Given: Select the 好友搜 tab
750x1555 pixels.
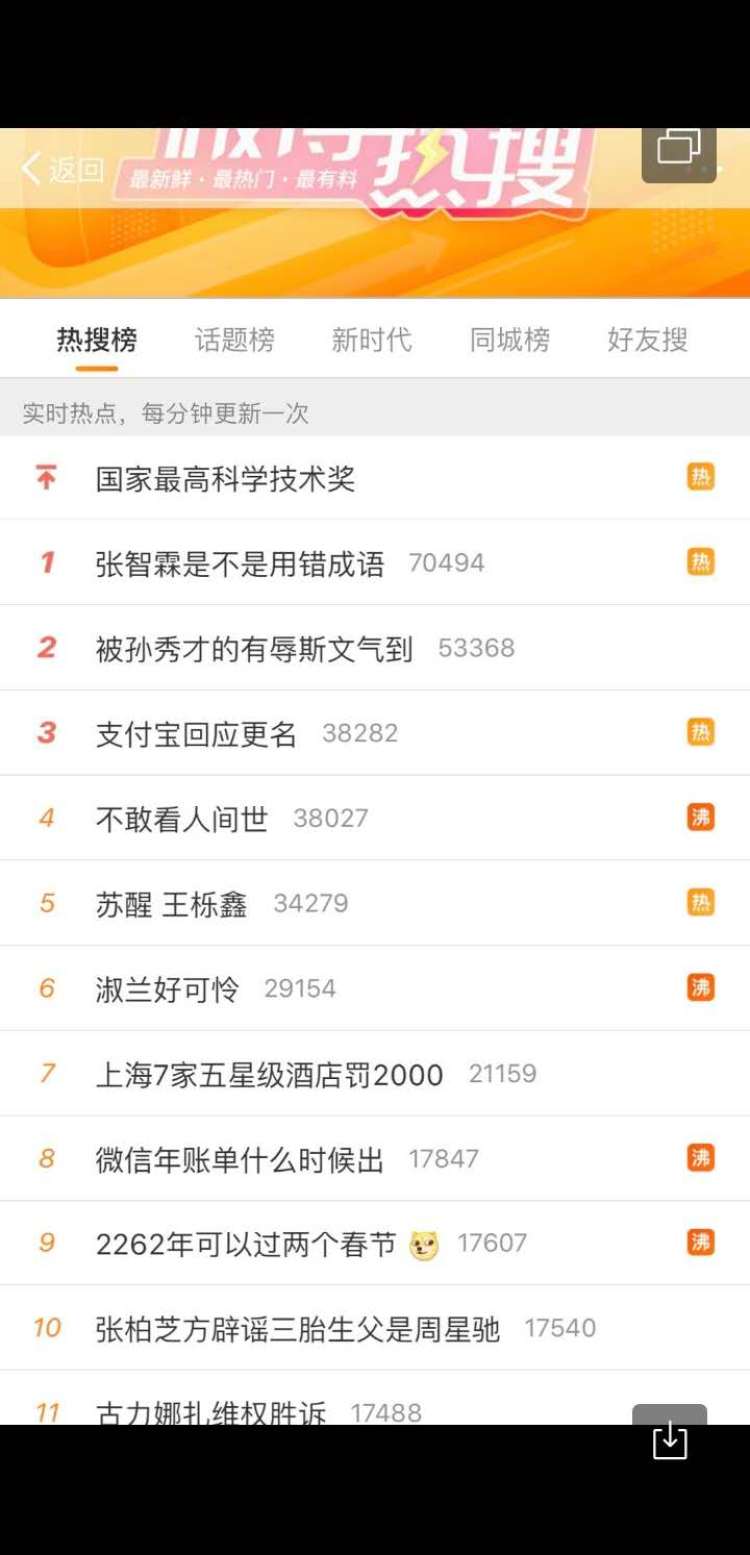Looking at the screenshot, I should pyautogui.click(x=647, y=340).
